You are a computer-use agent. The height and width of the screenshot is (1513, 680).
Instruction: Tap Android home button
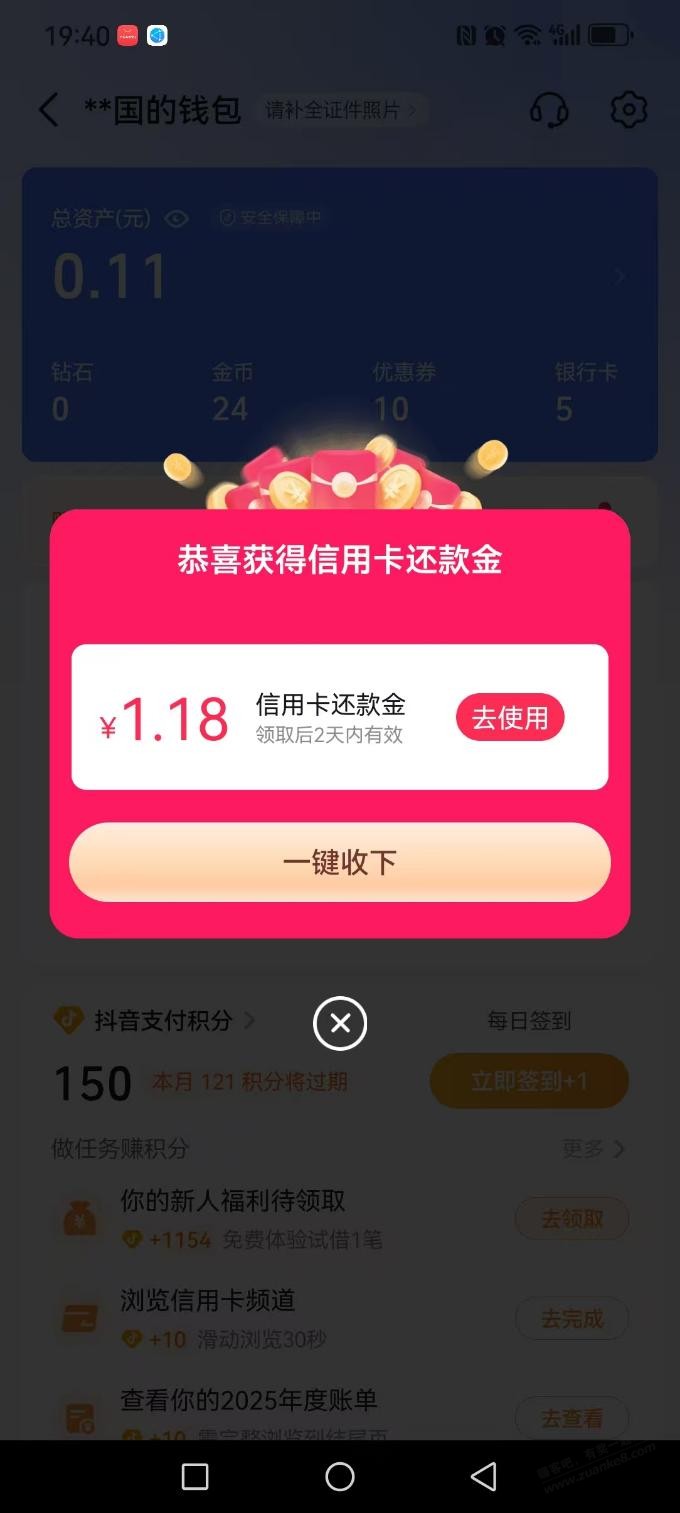tap(340, 1476)
